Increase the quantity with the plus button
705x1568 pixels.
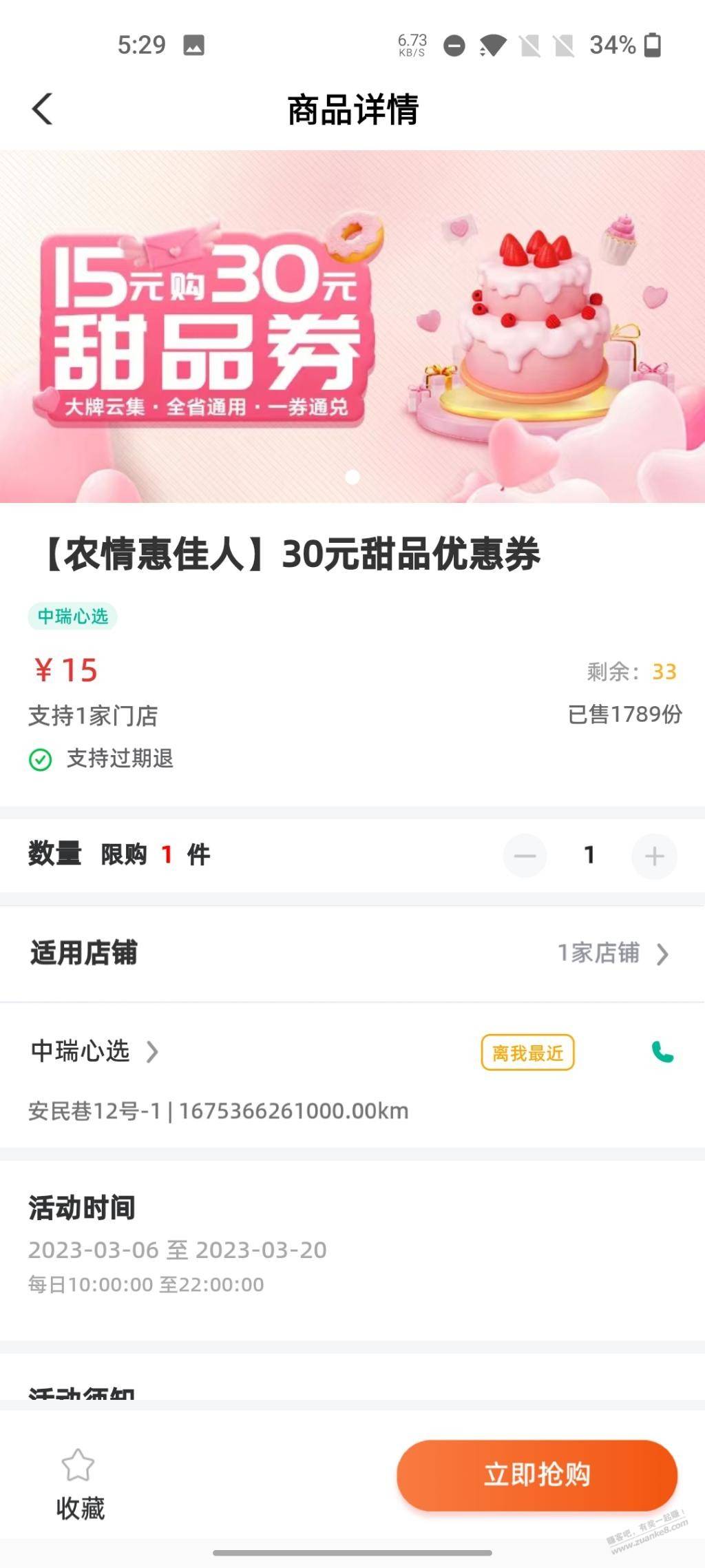653,856
